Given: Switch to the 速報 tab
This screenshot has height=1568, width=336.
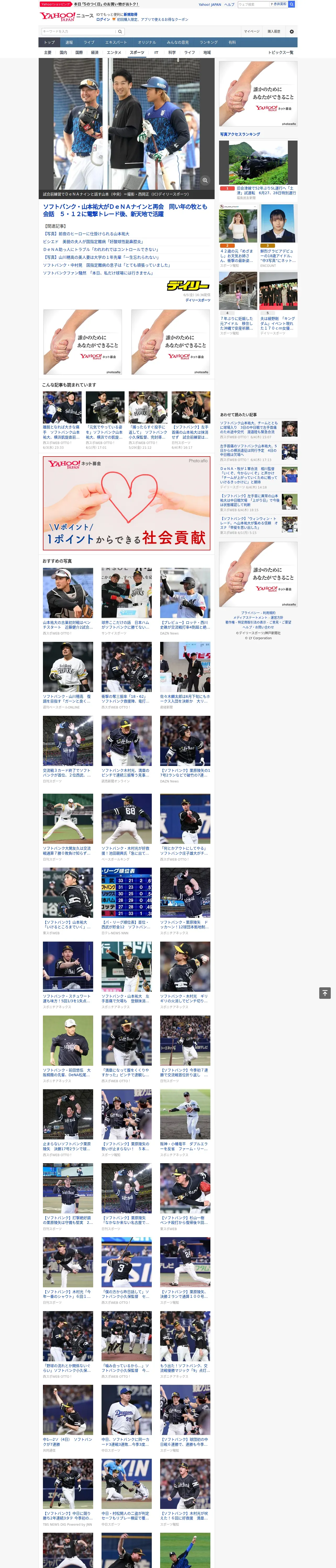Looking at the screenshot, I should (69, 43).
